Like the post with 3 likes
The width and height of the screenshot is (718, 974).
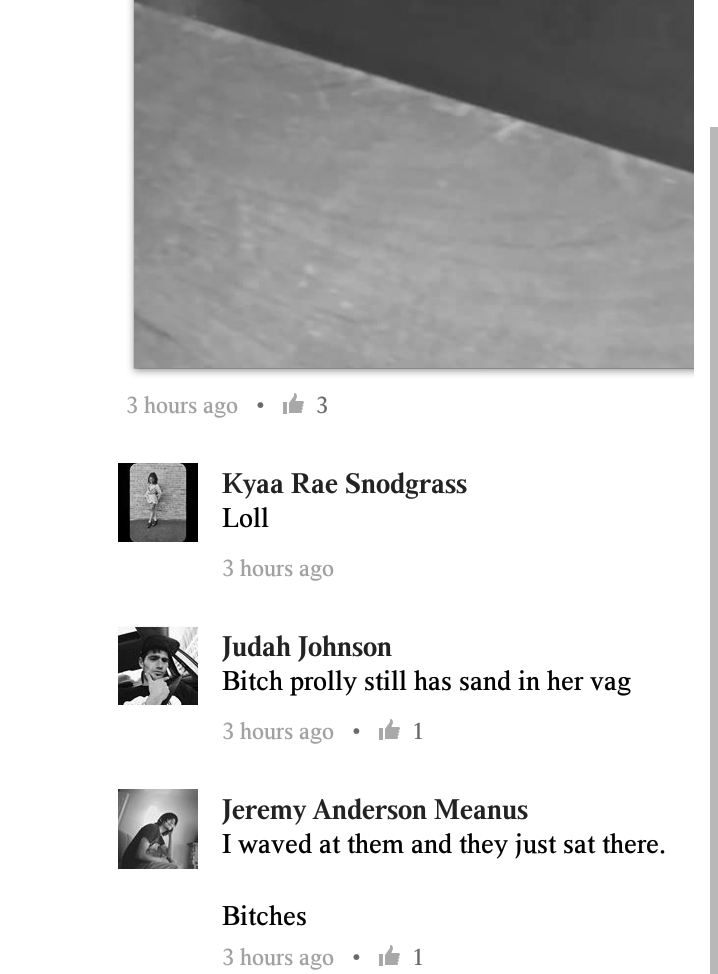click(293, 405)
